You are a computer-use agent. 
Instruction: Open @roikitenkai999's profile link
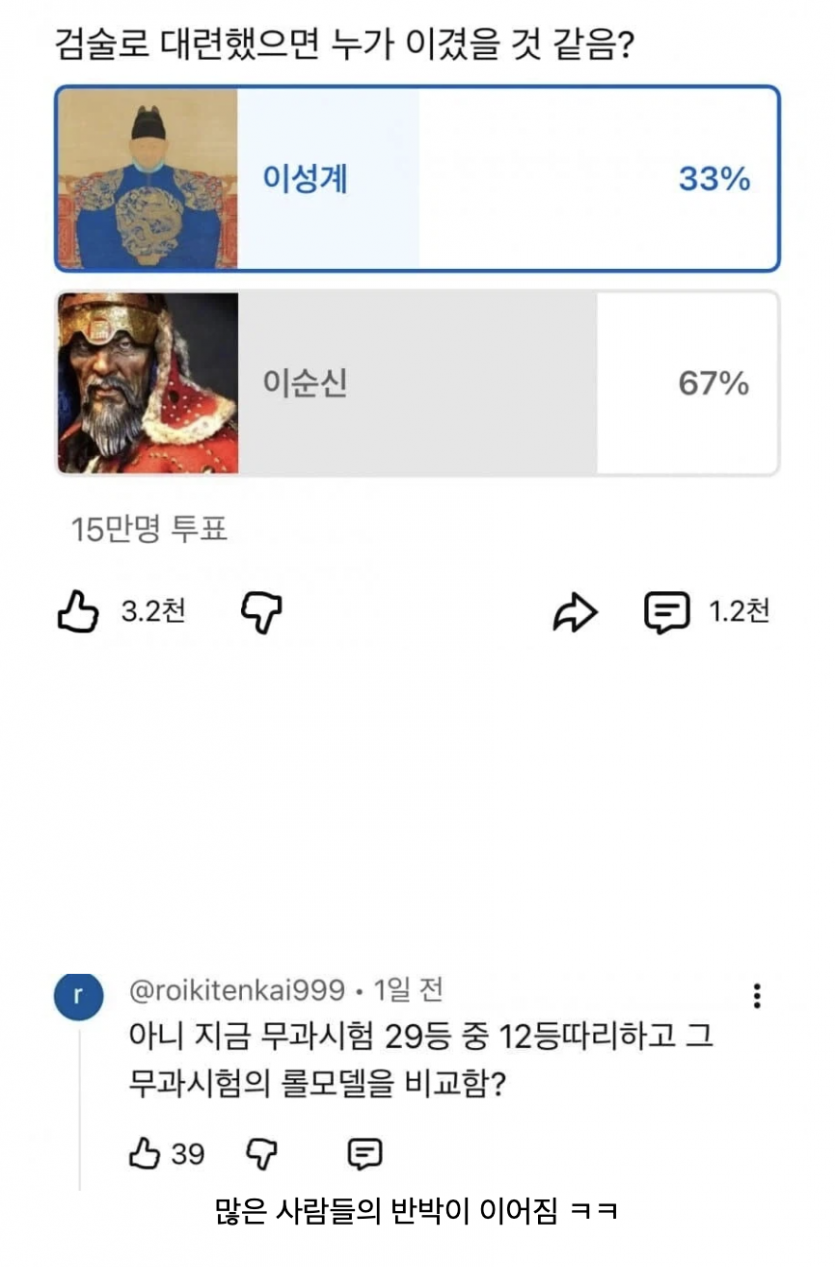point(234,989)
